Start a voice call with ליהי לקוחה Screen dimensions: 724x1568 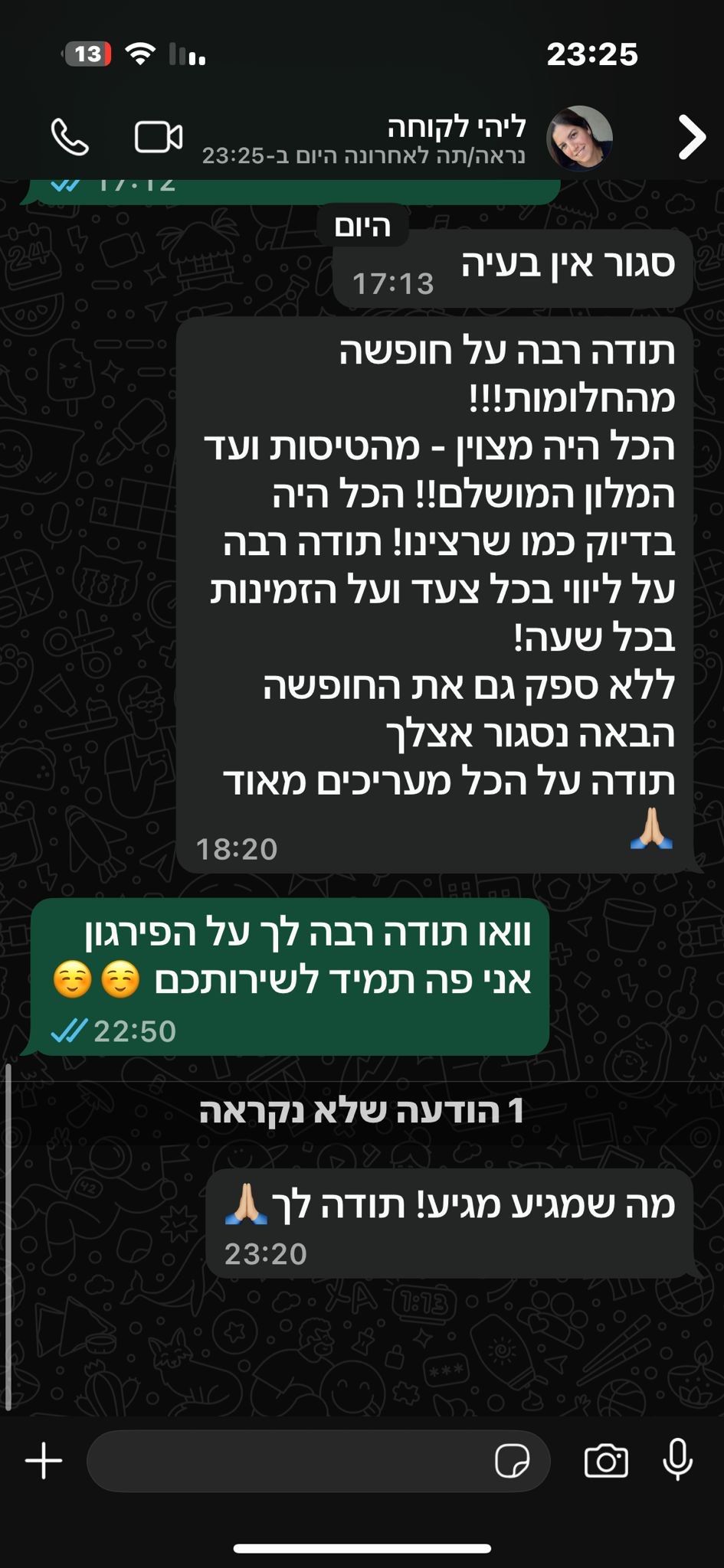70,138
